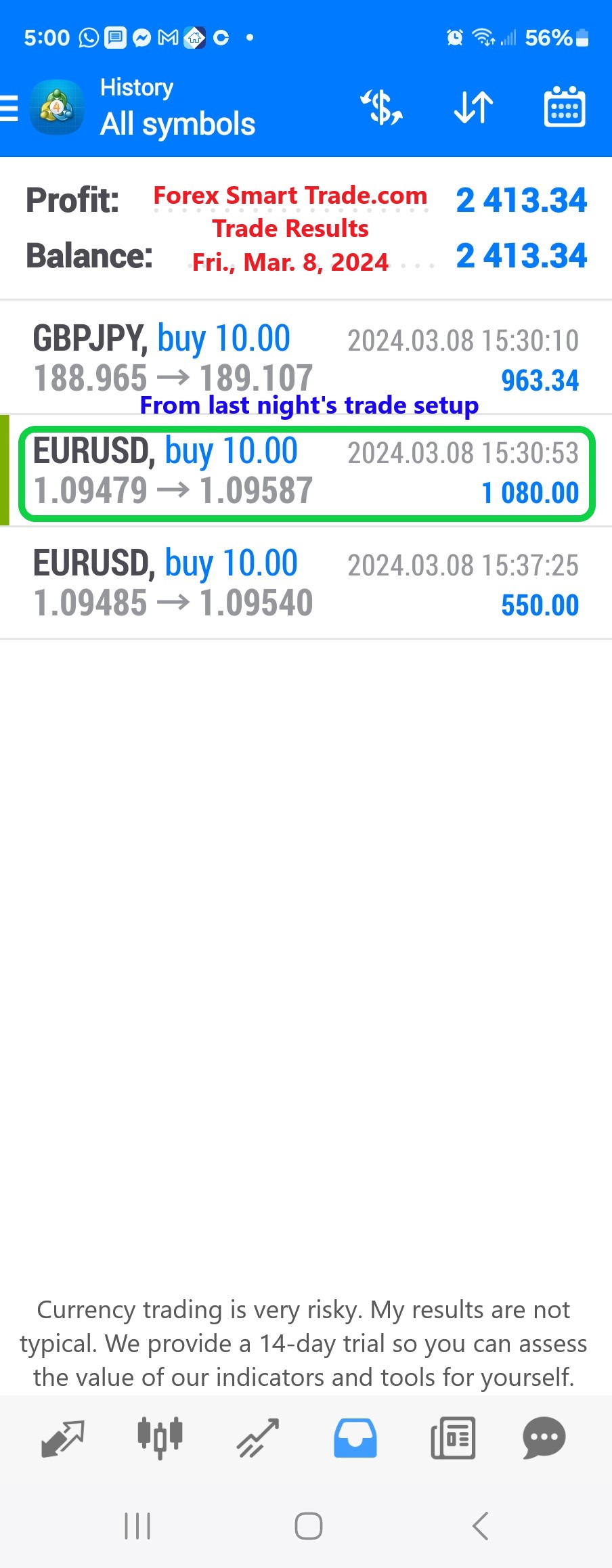
Task: Switch to the Quotes tab
Action: [x=62, y=1438]
